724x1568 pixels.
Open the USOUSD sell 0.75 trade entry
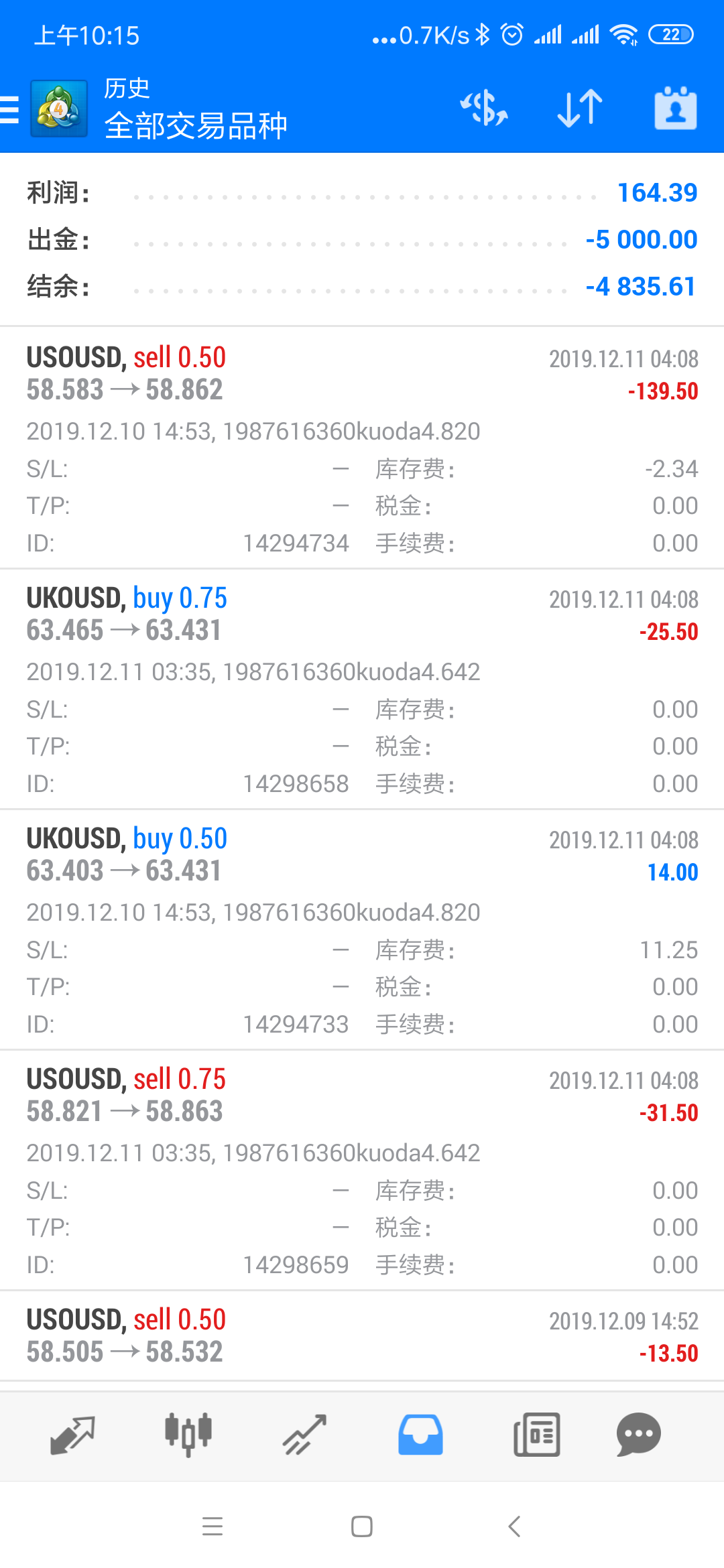coord(362,1171)
